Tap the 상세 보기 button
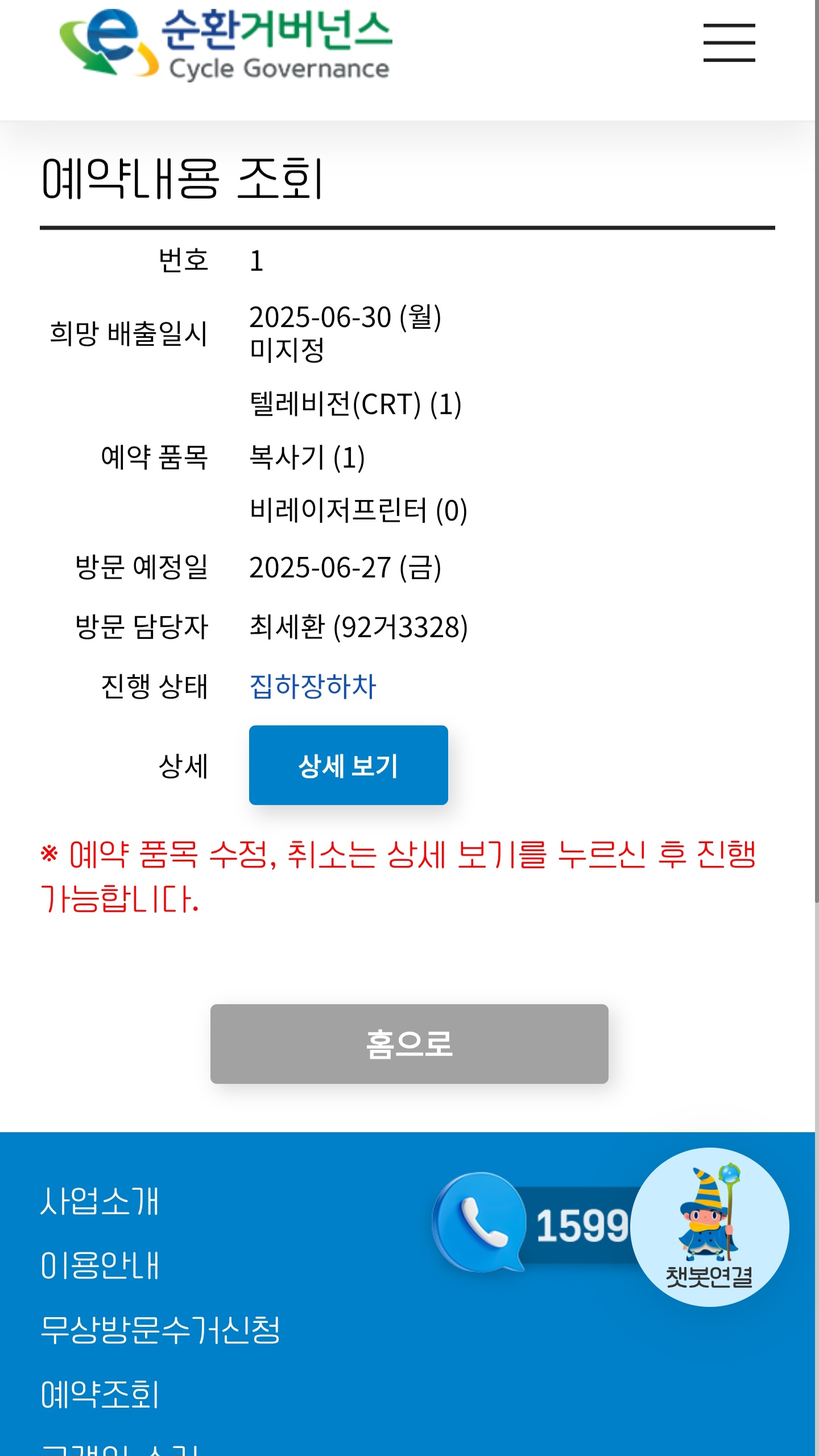This screenshot has height=1456, width=819. (348, 765)
